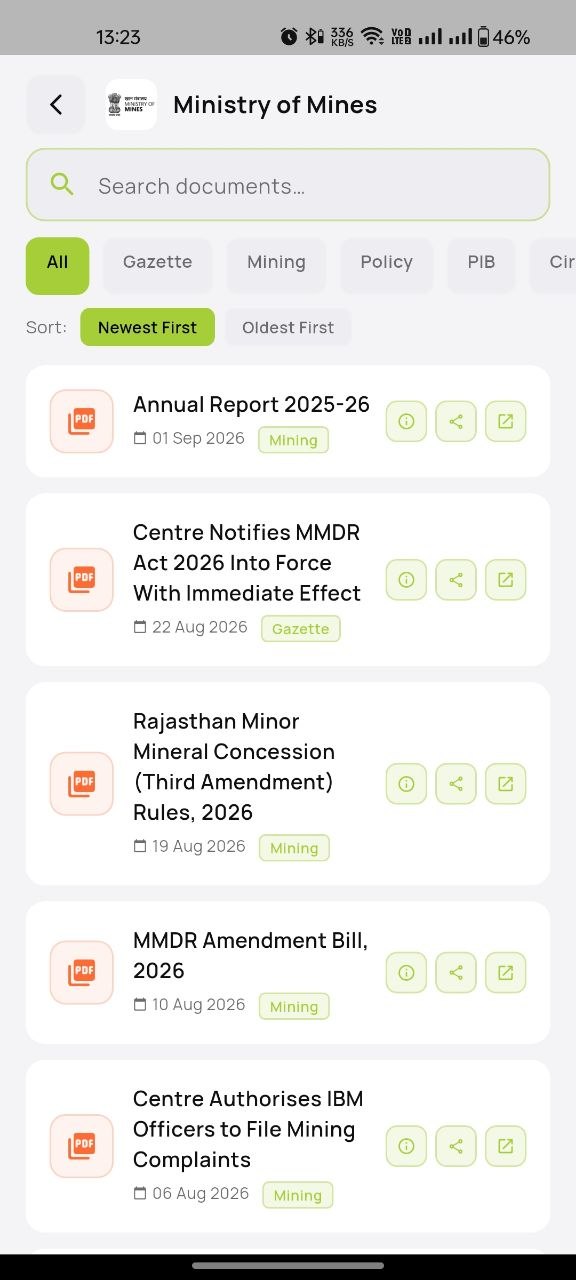Select the Mining filter chip
The width and height of the screenshot is (576, 1280).
(x=276, y=262)
